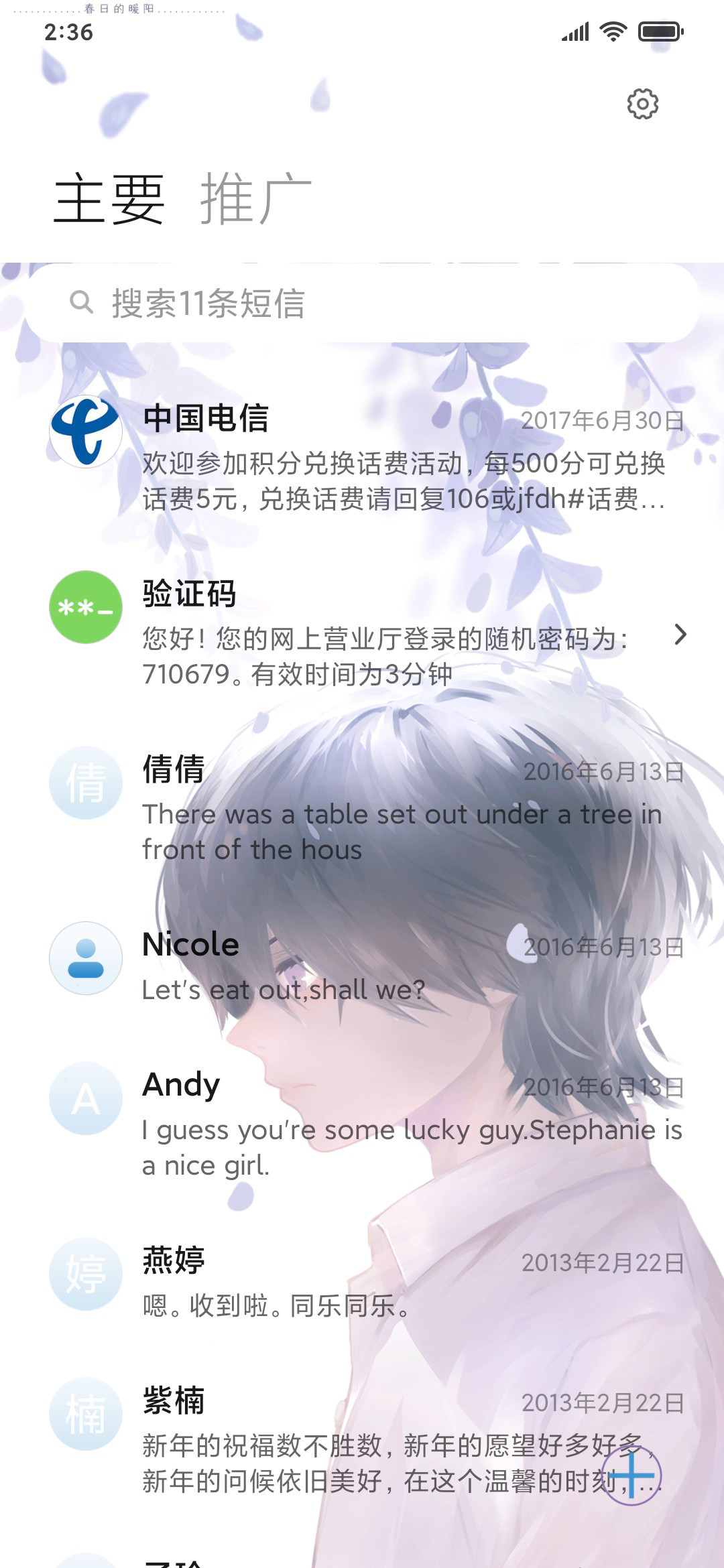
Task: Compose a new message with plus button
Action: click(631, 1475)
